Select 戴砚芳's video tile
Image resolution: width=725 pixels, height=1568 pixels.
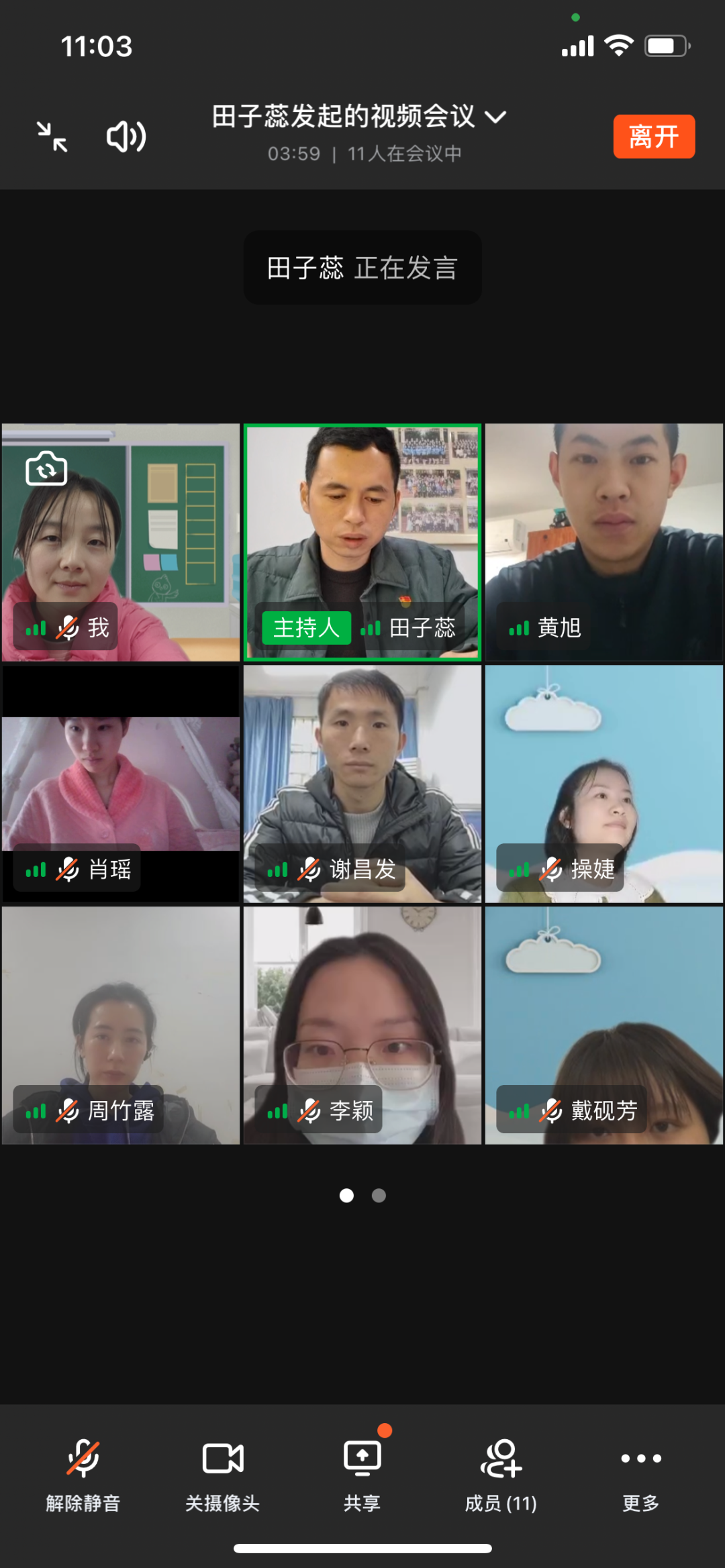(x=604, y=1025)
